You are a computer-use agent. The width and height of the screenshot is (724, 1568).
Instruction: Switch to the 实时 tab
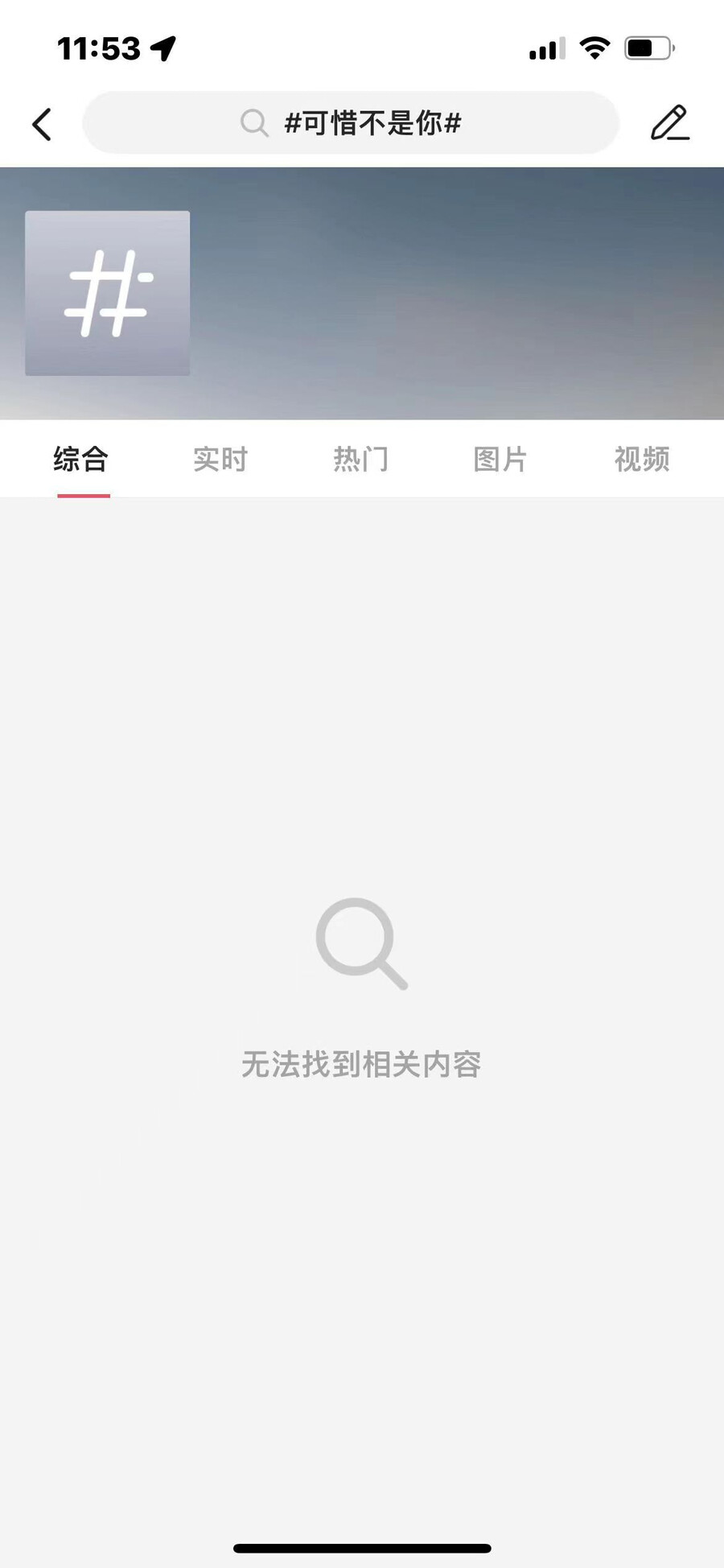pos(220,460)
